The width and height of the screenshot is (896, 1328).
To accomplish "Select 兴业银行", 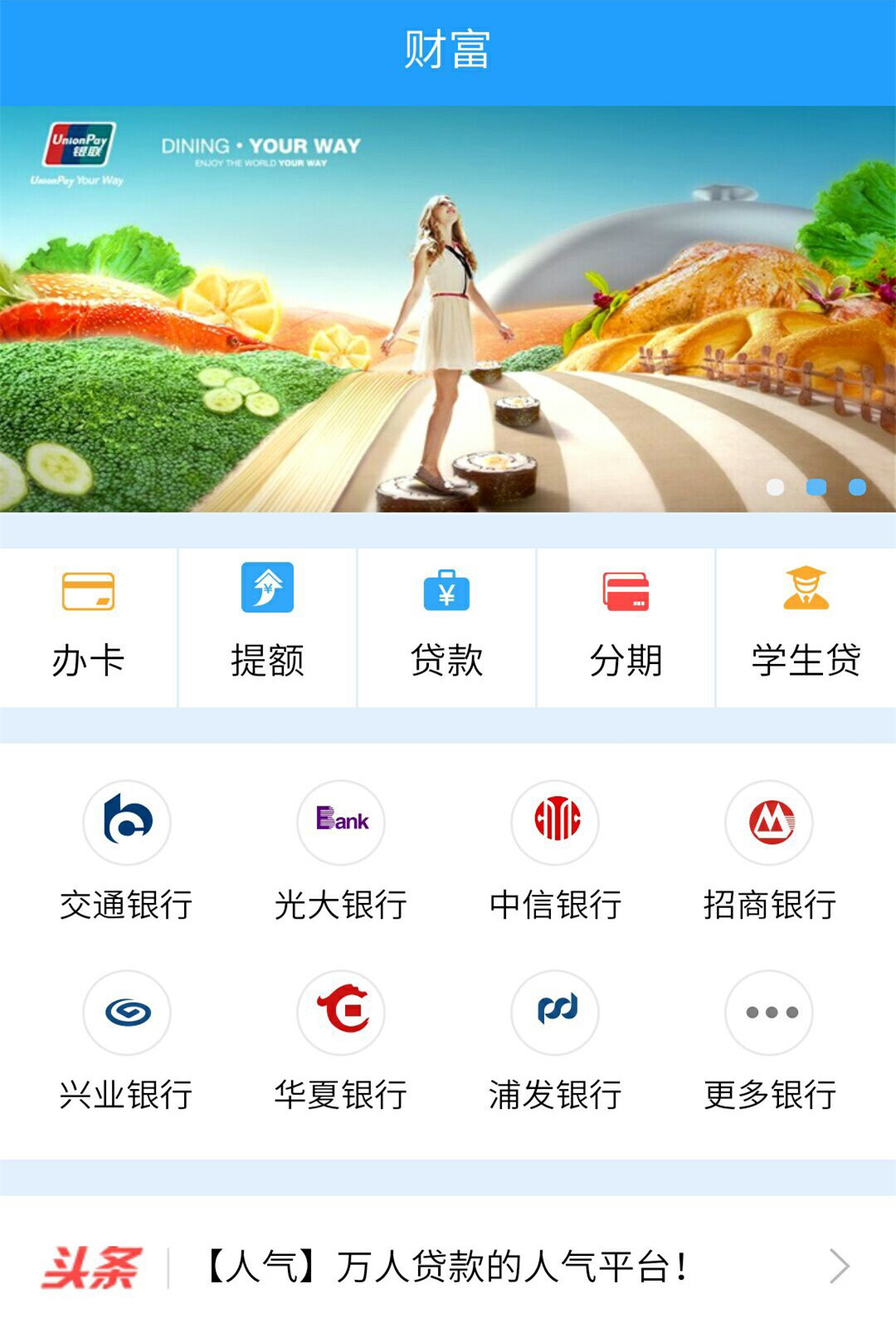I will (127, 1042).
